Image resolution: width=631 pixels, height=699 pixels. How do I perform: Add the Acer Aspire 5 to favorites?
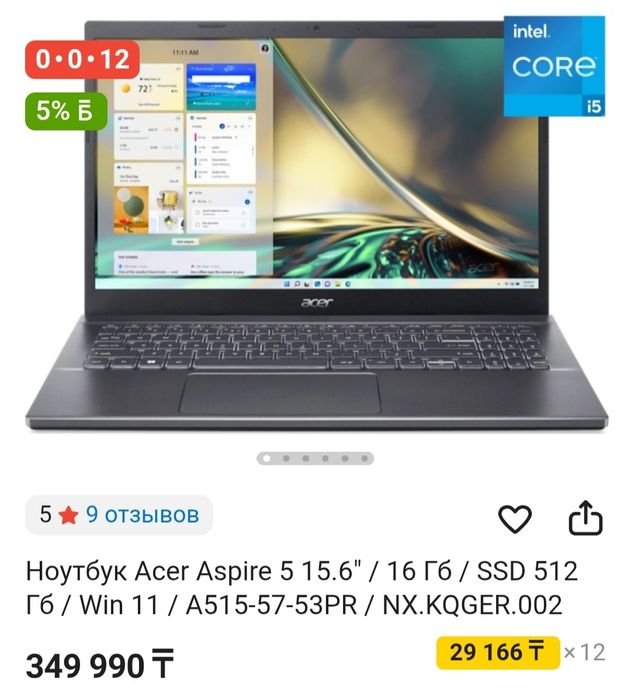pos(515,518)
